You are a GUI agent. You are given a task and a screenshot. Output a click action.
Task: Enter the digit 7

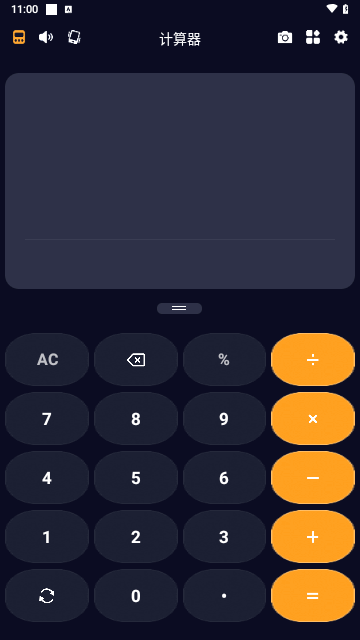(47, 419)
